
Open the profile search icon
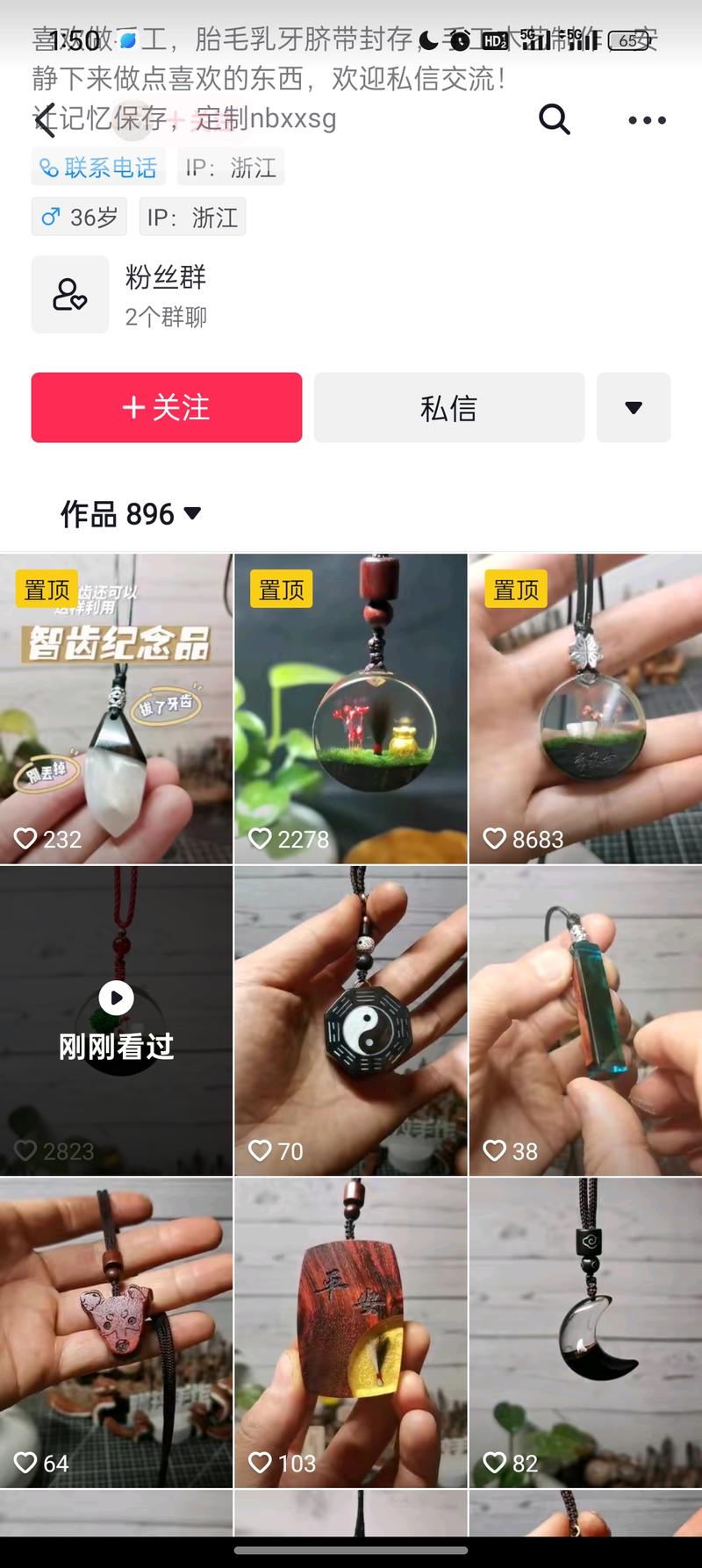coord(555,119)
